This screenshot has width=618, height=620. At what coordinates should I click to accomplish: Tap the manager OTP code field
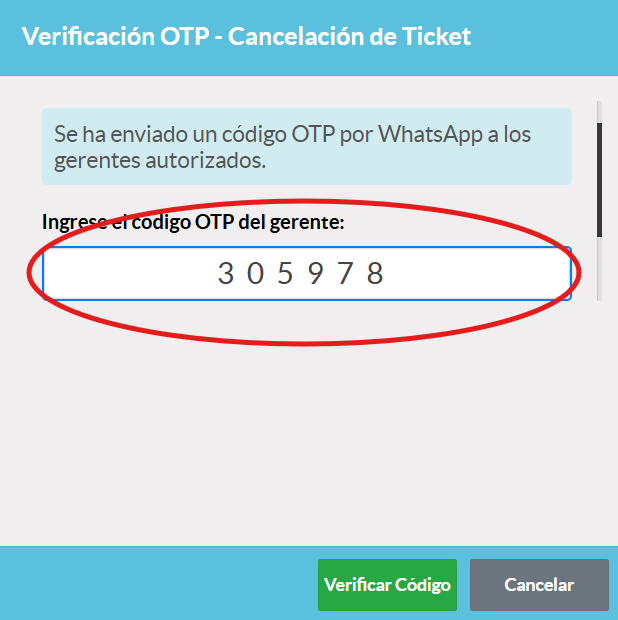click(x=306, y=274)
